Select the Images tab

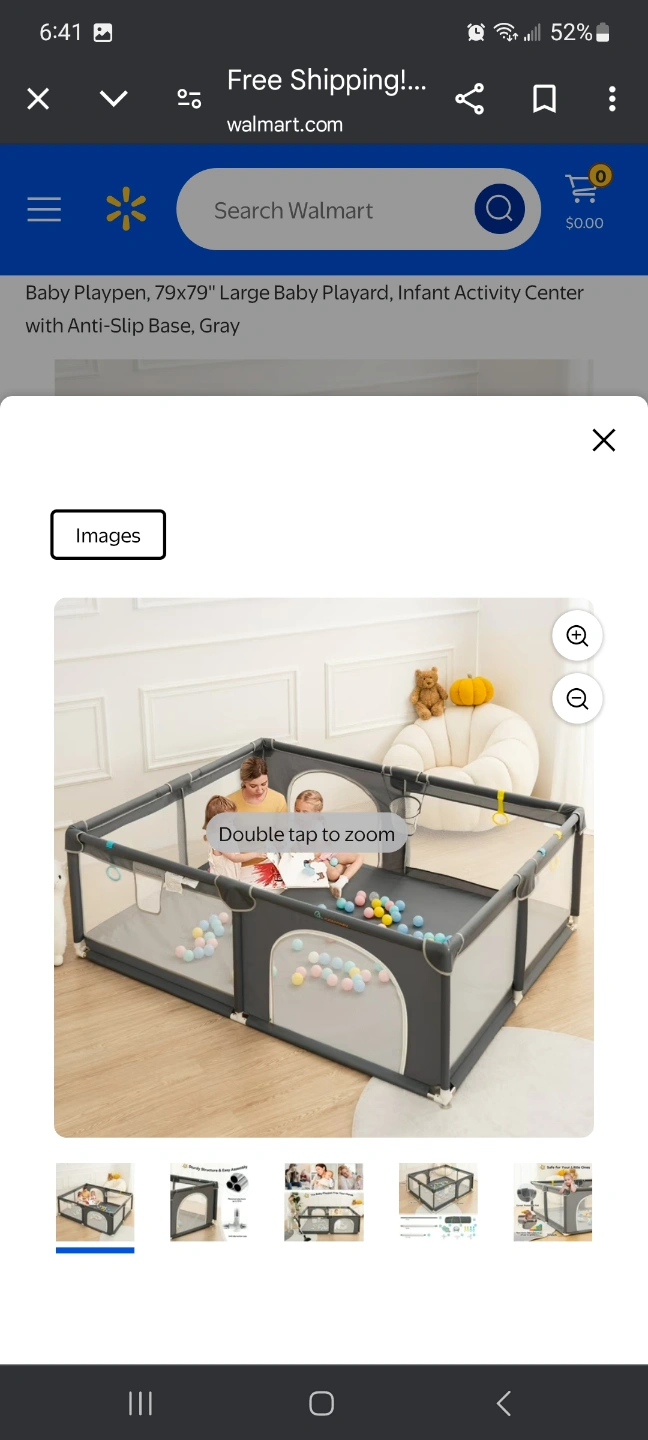[x=108, y=535]
